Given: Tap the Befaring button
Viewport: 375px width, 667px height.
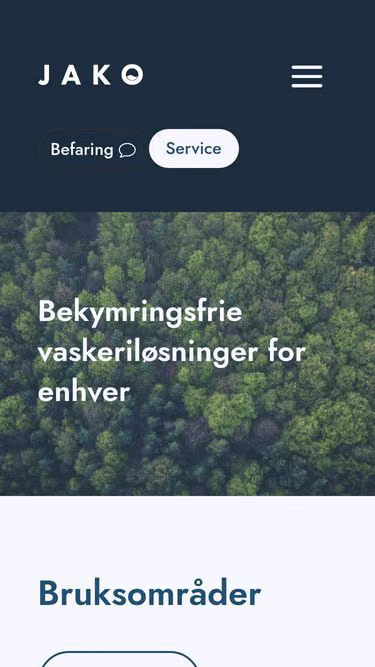Looking at the screenshot, I should click(93, 149).
